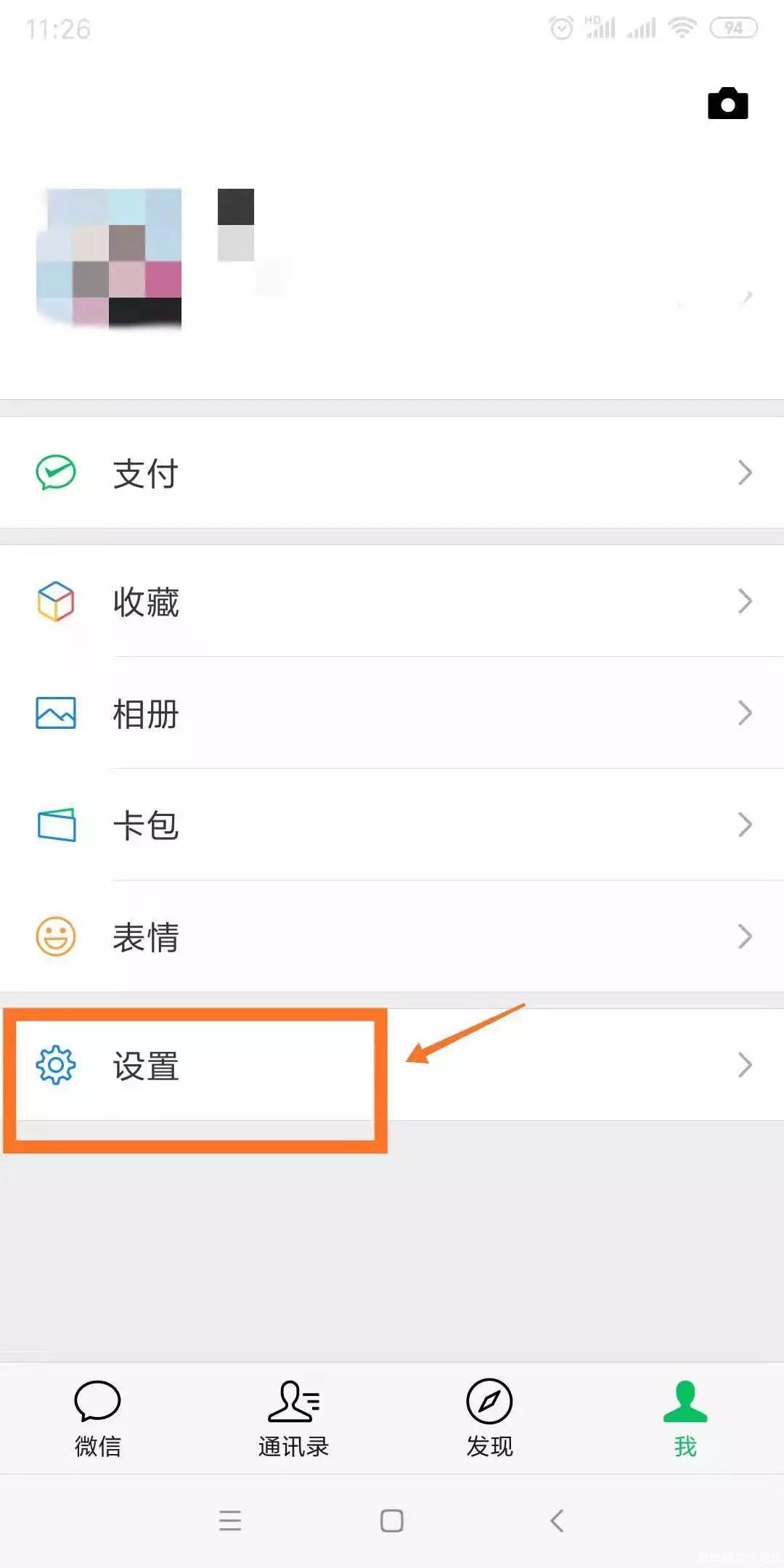The width and height of the screenshot is (784, 1568).
Task: Open the camera icon at top
Action: pyautogui.click(x=727, y=104)
